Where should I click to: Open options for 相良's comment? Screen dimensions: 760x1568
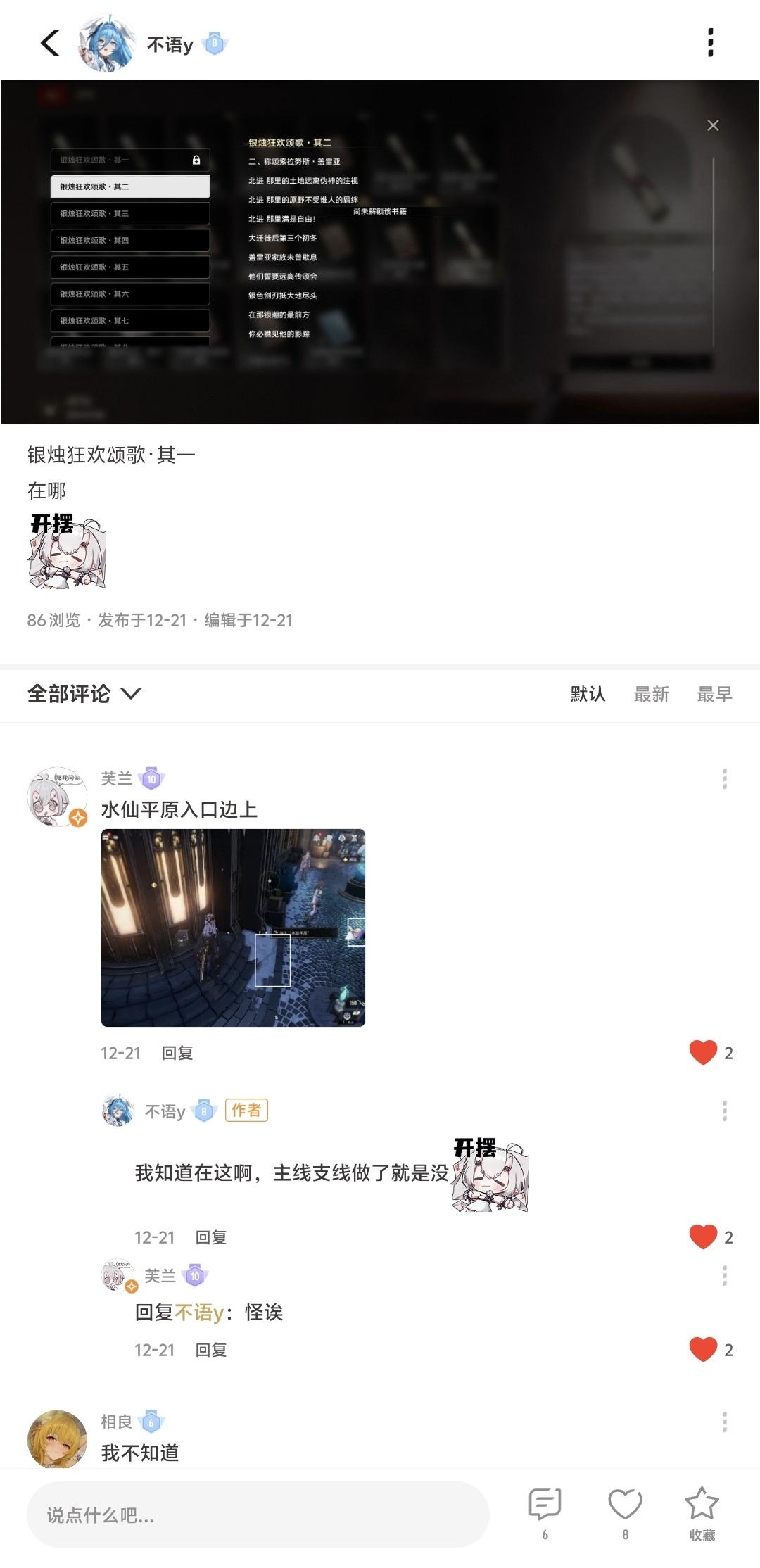pos(725,1422)
